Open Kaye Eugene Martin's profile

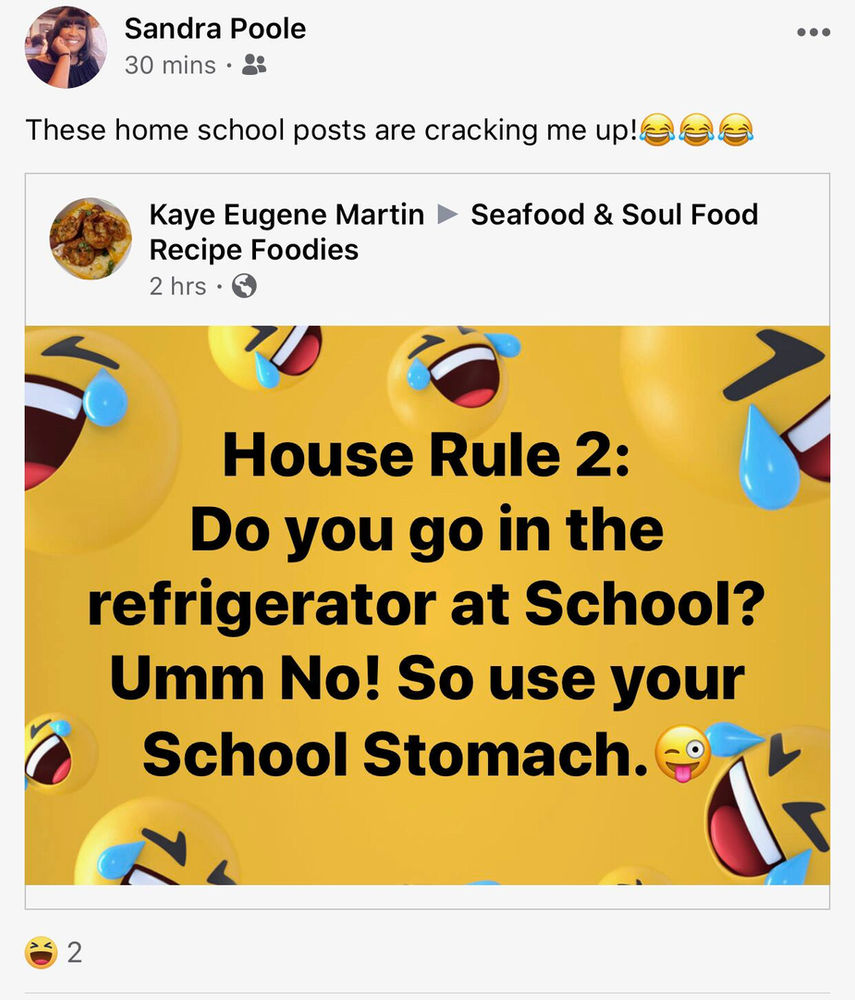tap(286, 214)
